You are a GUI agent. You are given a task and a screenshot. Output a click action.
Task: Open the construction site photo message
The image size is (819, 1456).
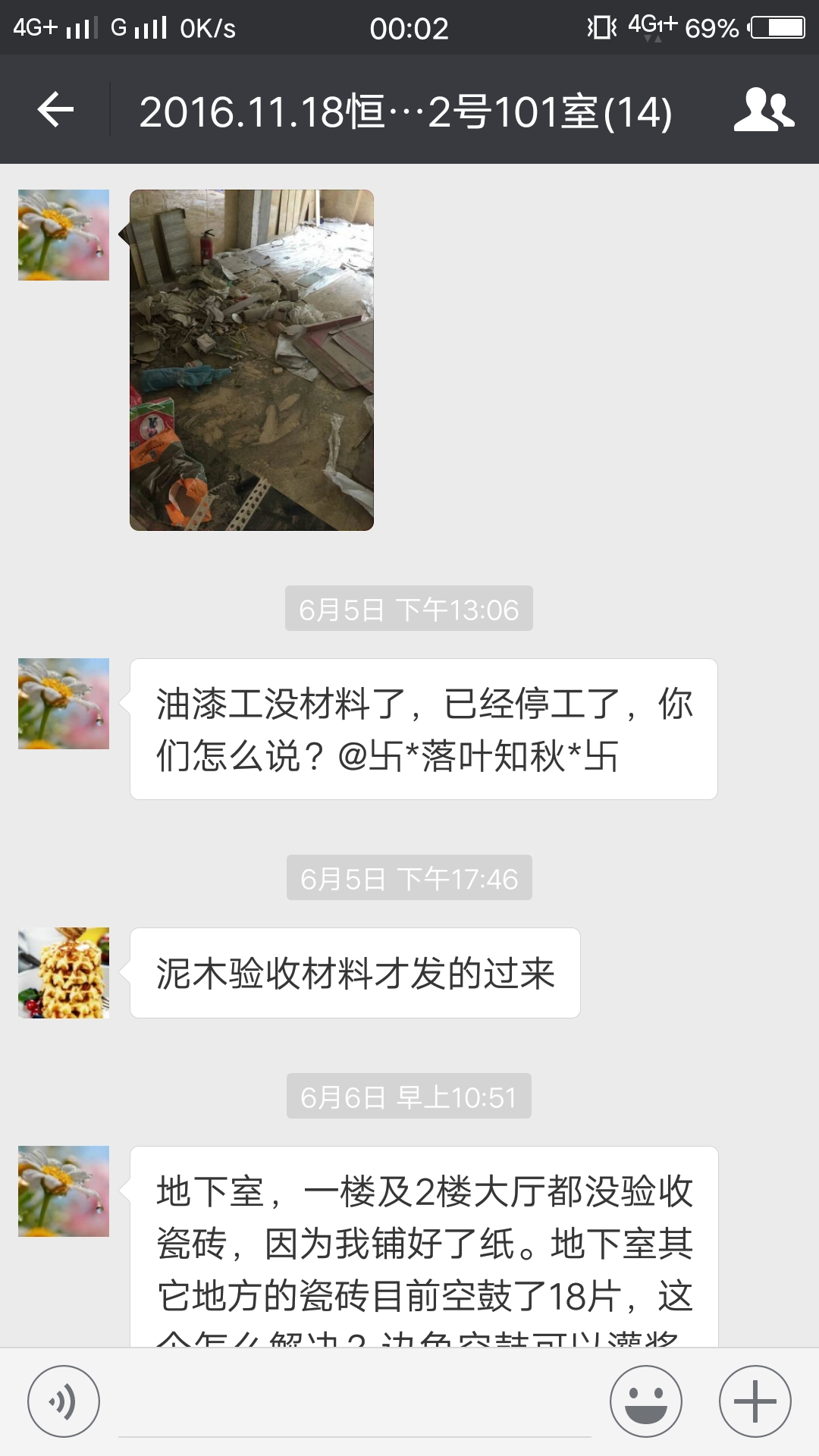tap(252, 360)
